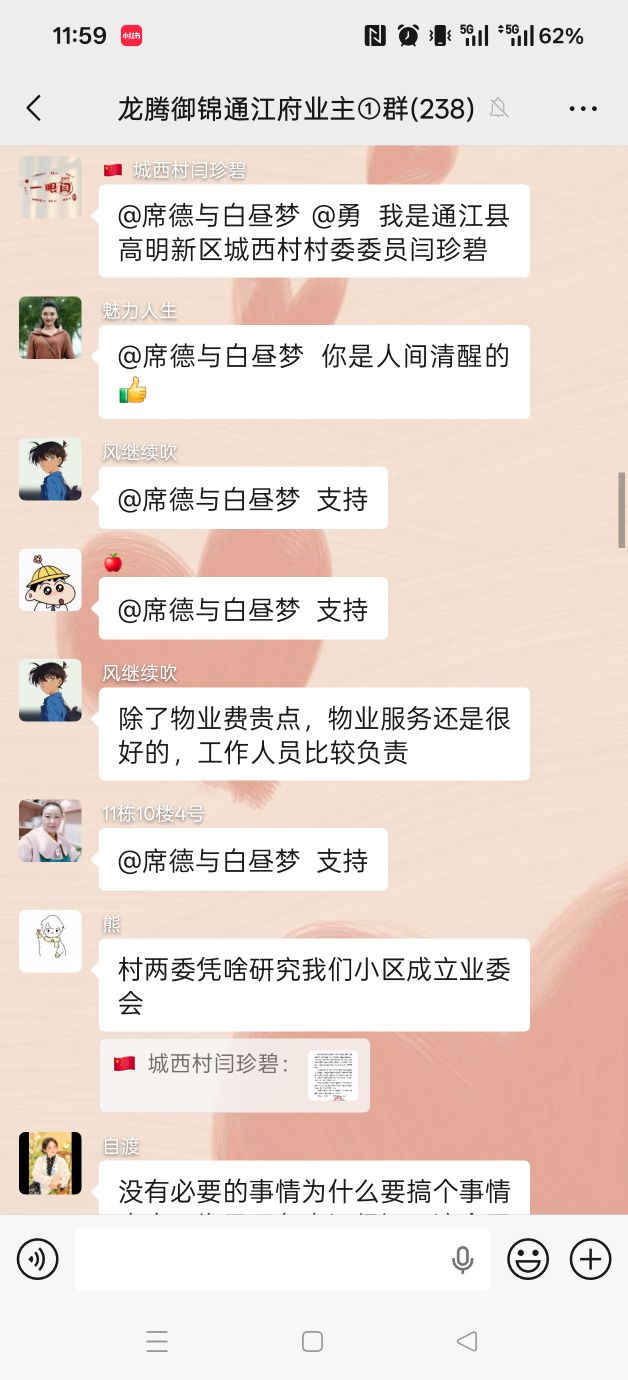The image size is (628, 1380).
Task: Open the plus attachment menu
Action: pos(590,1259)
